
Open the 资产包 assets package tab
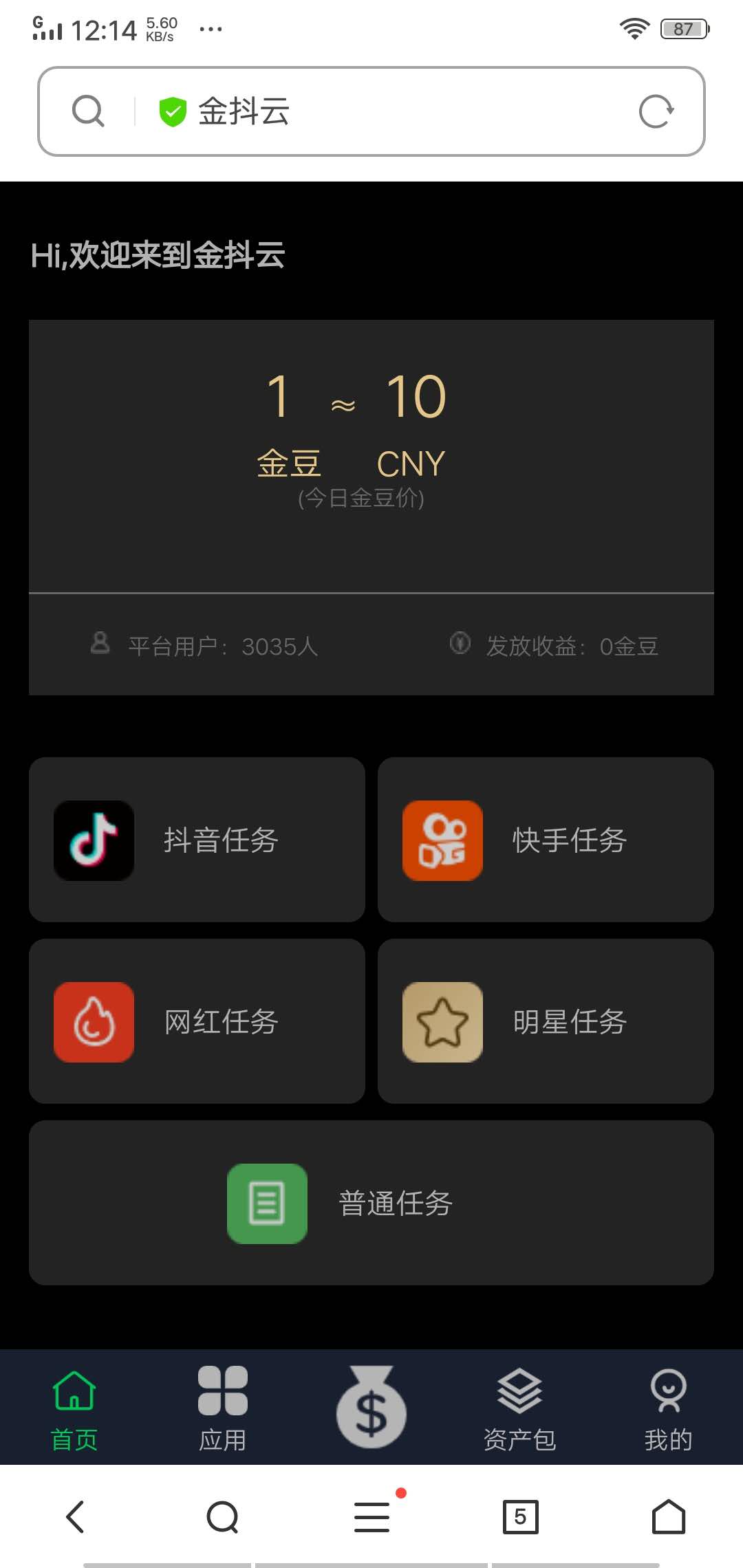[x=521, y=1406]
